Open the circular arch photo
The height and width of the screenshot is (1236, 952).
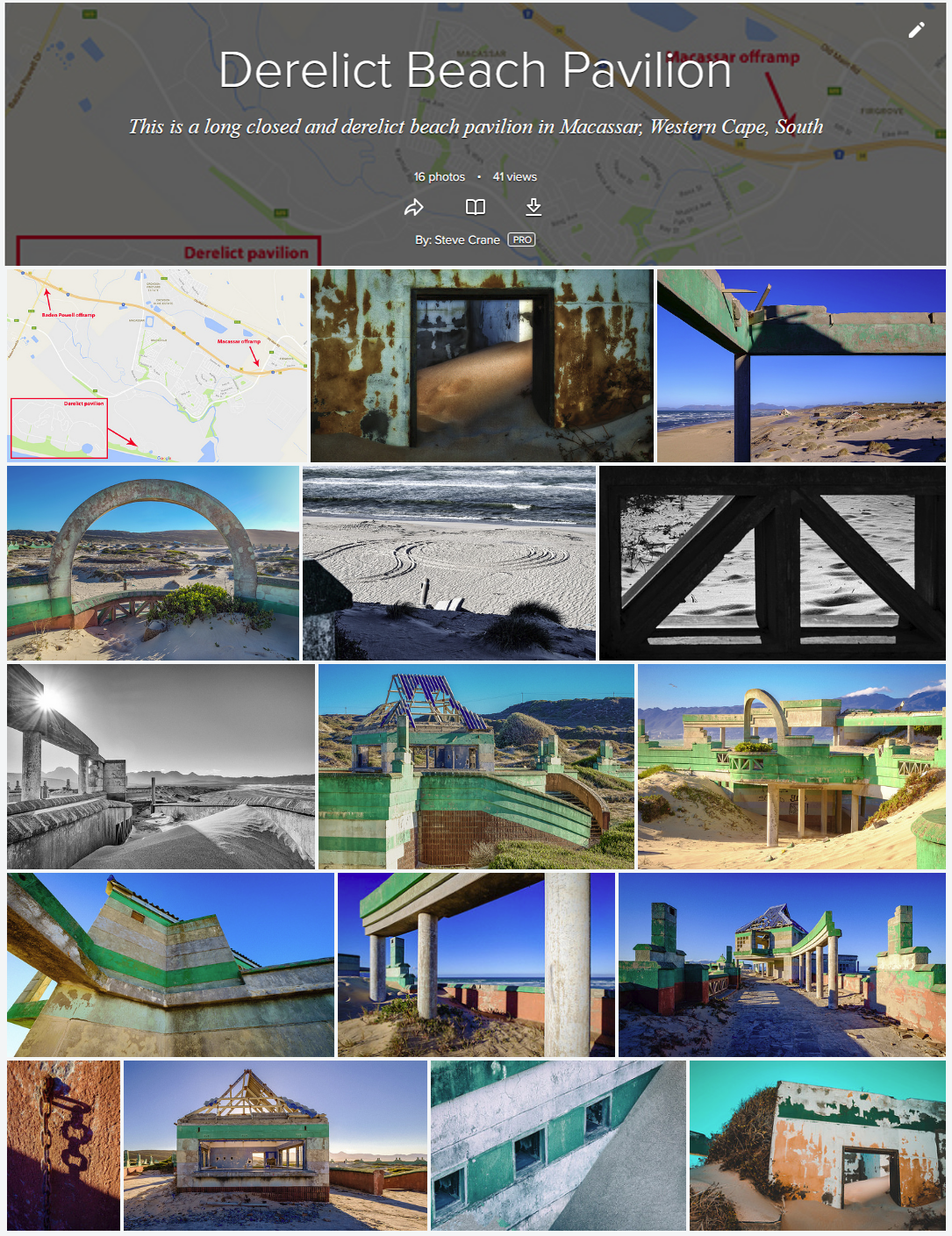(154, 562)
